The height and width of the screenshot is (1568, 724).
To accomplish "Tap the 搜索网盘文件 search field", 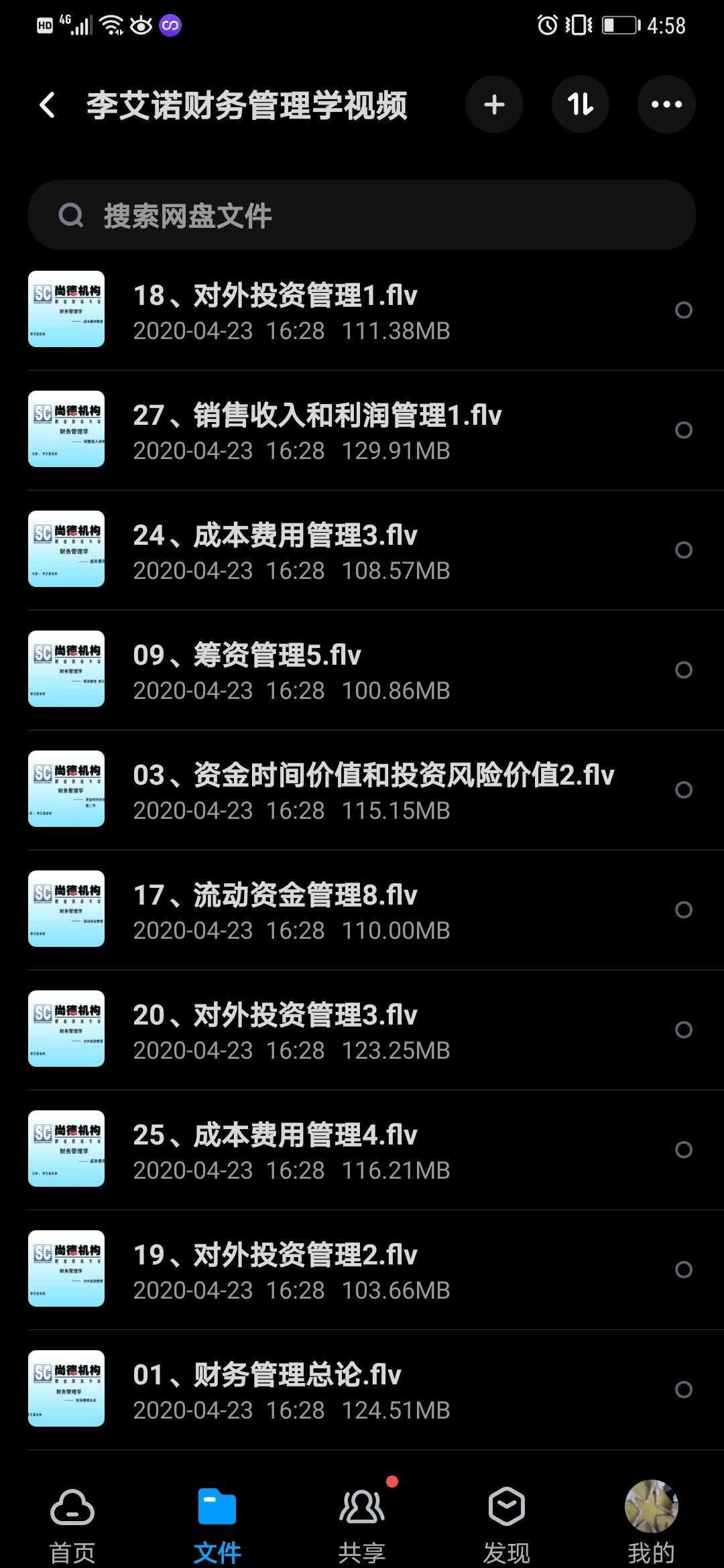I will tap(268, 216).
